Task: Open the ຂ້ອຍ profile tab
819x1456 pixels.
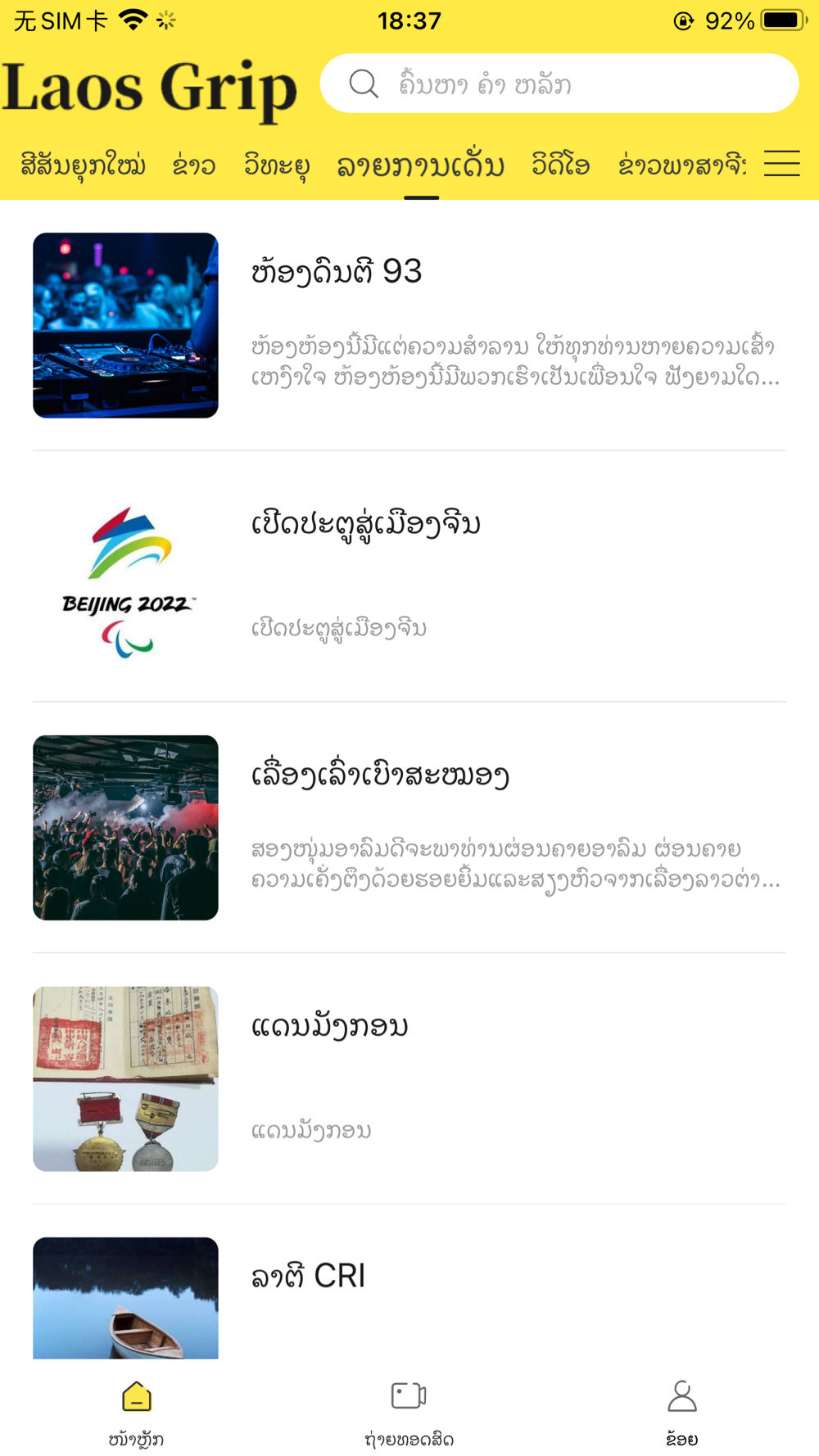Action: tap(682, 1412)
